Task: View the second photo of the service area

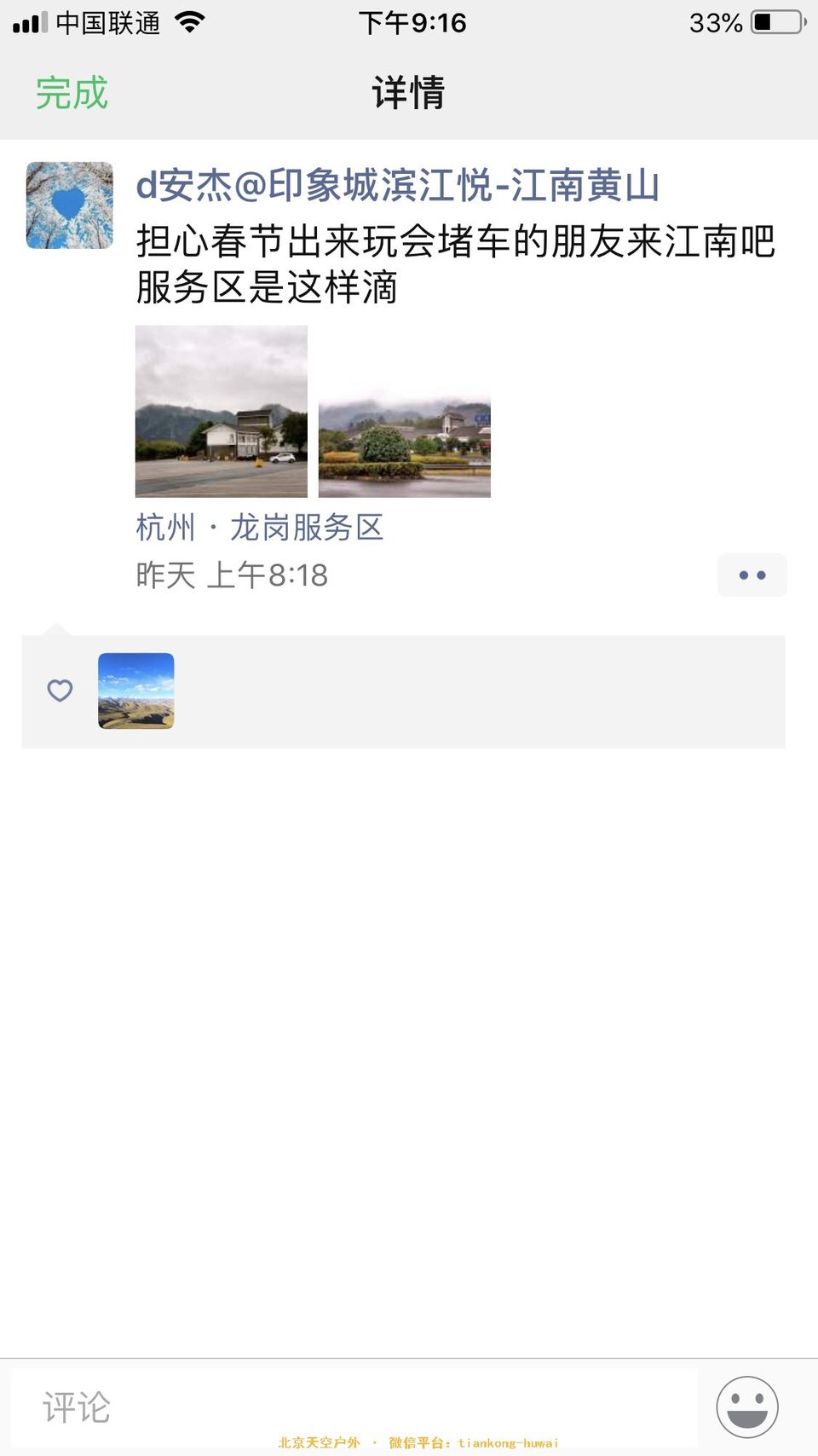Action: 404,442
